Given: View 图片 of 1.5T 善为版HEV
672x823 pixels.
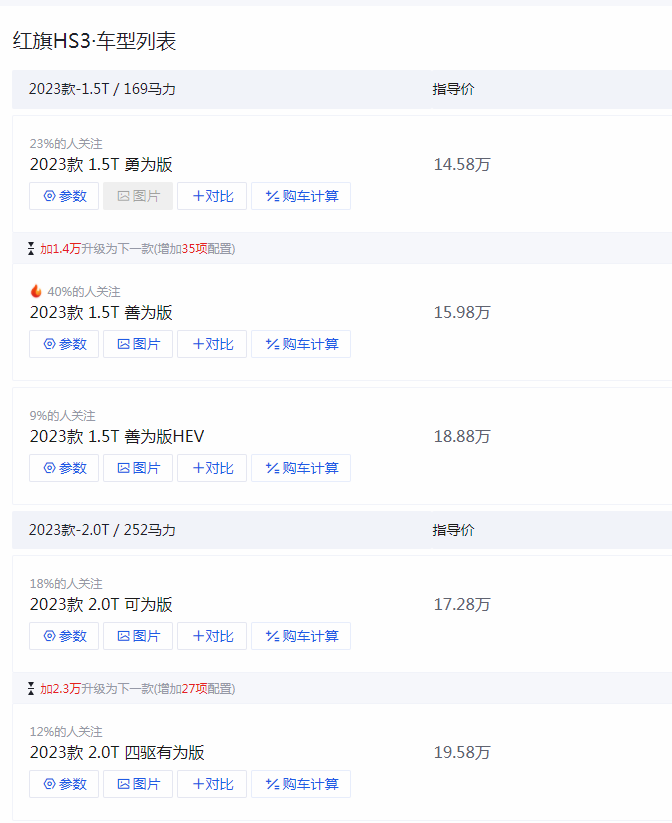Looking at the screenshot, I should tap(138, 468).
